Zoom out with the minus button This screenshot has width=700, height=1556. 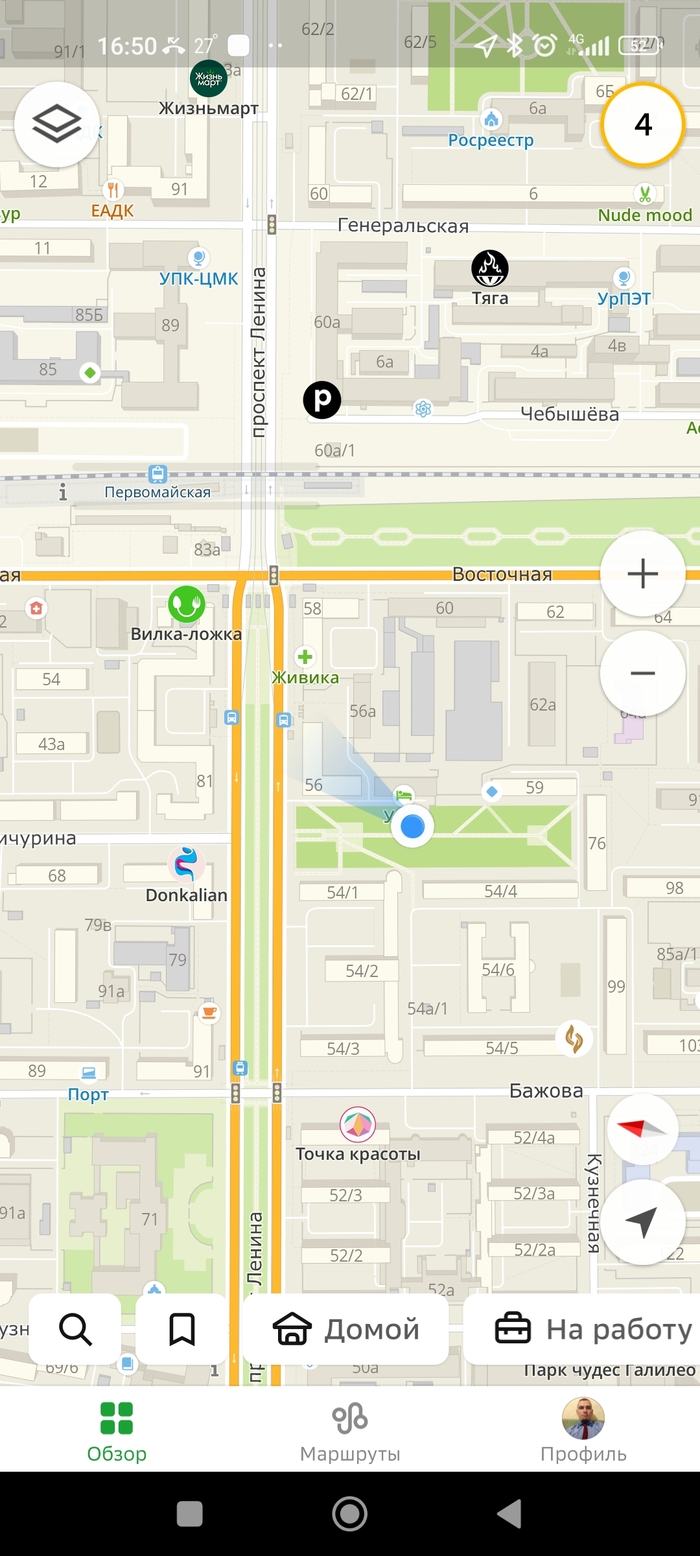(x=642, y=673)
